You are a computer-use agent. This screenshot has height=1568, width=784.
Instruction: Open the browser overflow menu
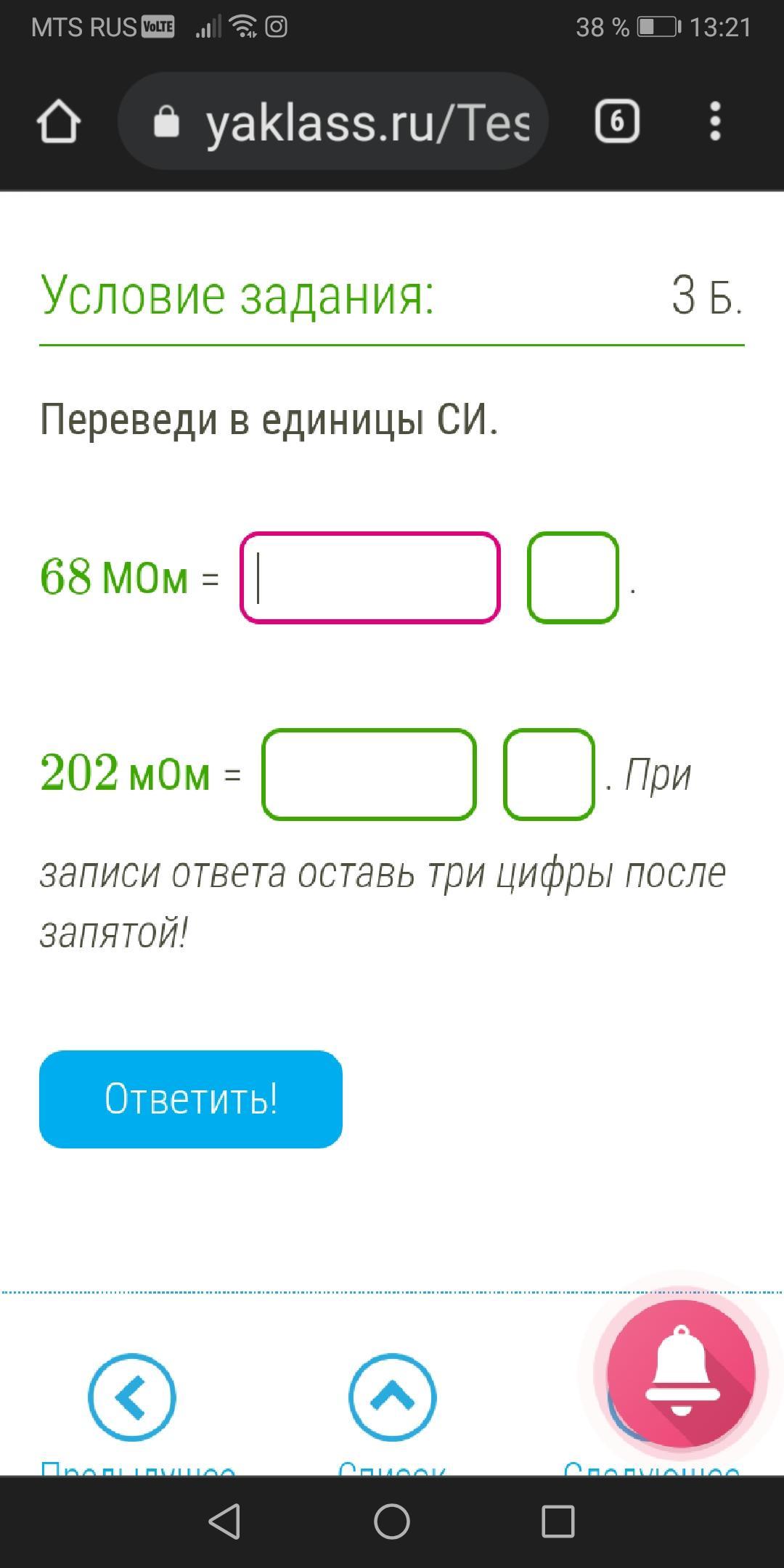(715, 121)
